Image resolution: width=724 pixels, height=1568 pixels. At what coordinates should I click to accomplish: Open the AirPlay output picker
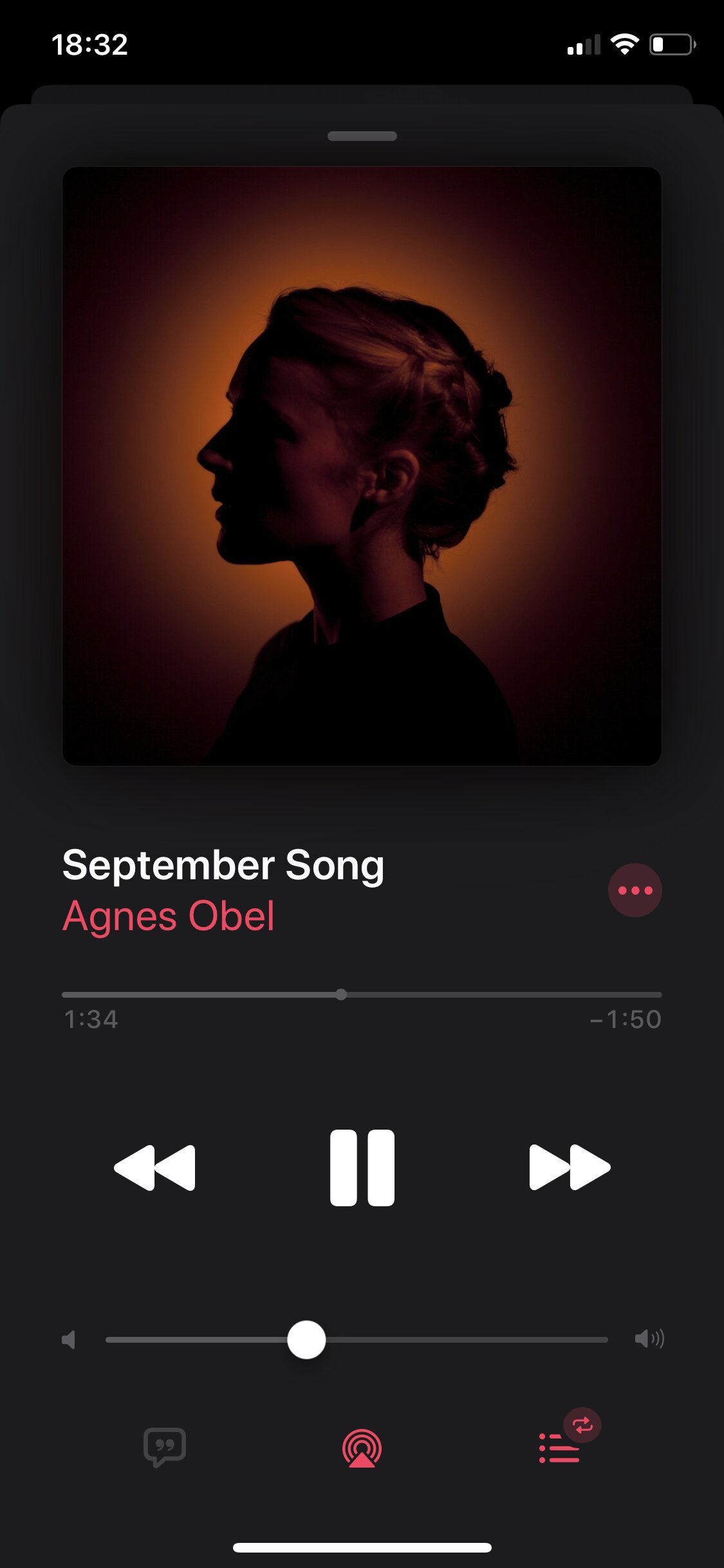coord(362,1448)
